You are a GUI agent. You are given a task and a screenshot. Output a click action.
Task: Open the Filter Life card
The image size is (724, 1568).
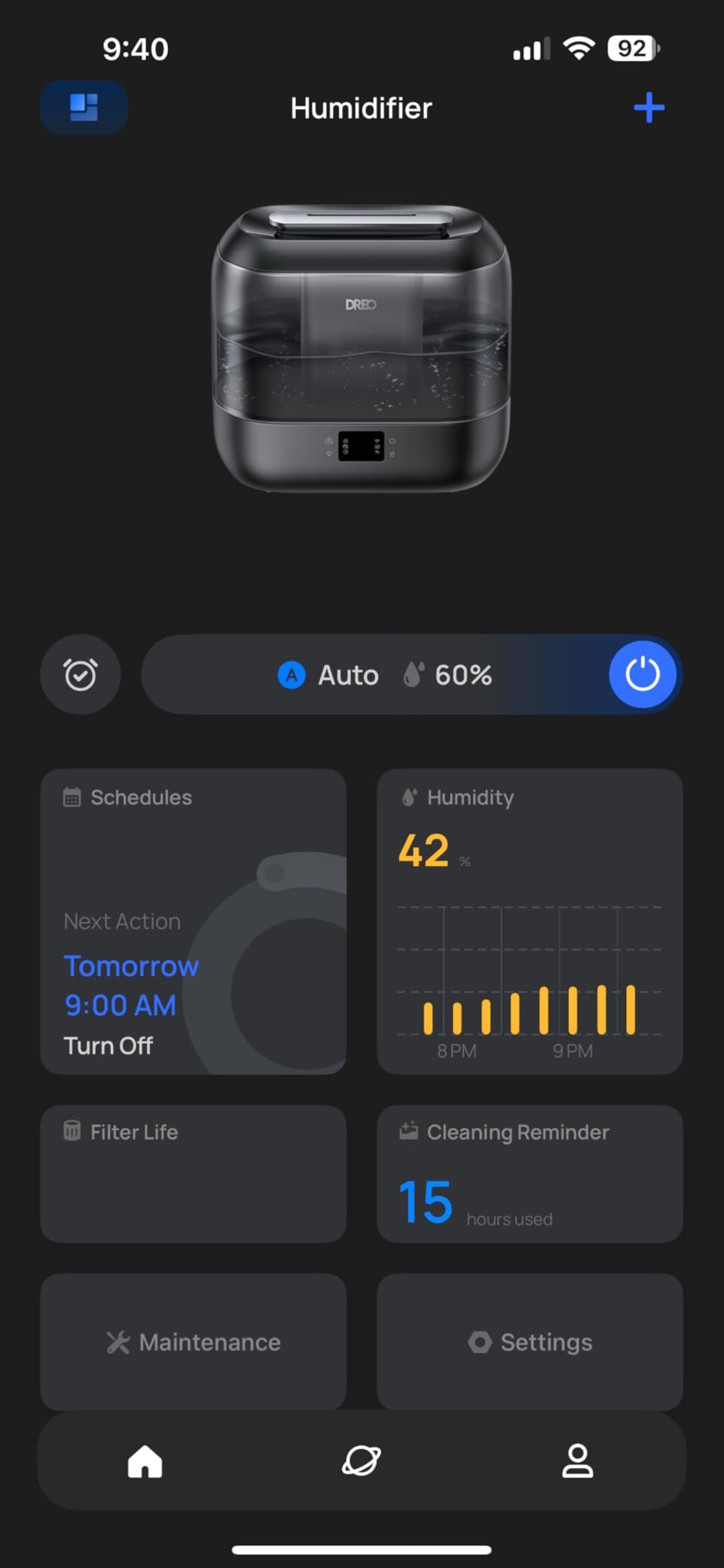193,1173
